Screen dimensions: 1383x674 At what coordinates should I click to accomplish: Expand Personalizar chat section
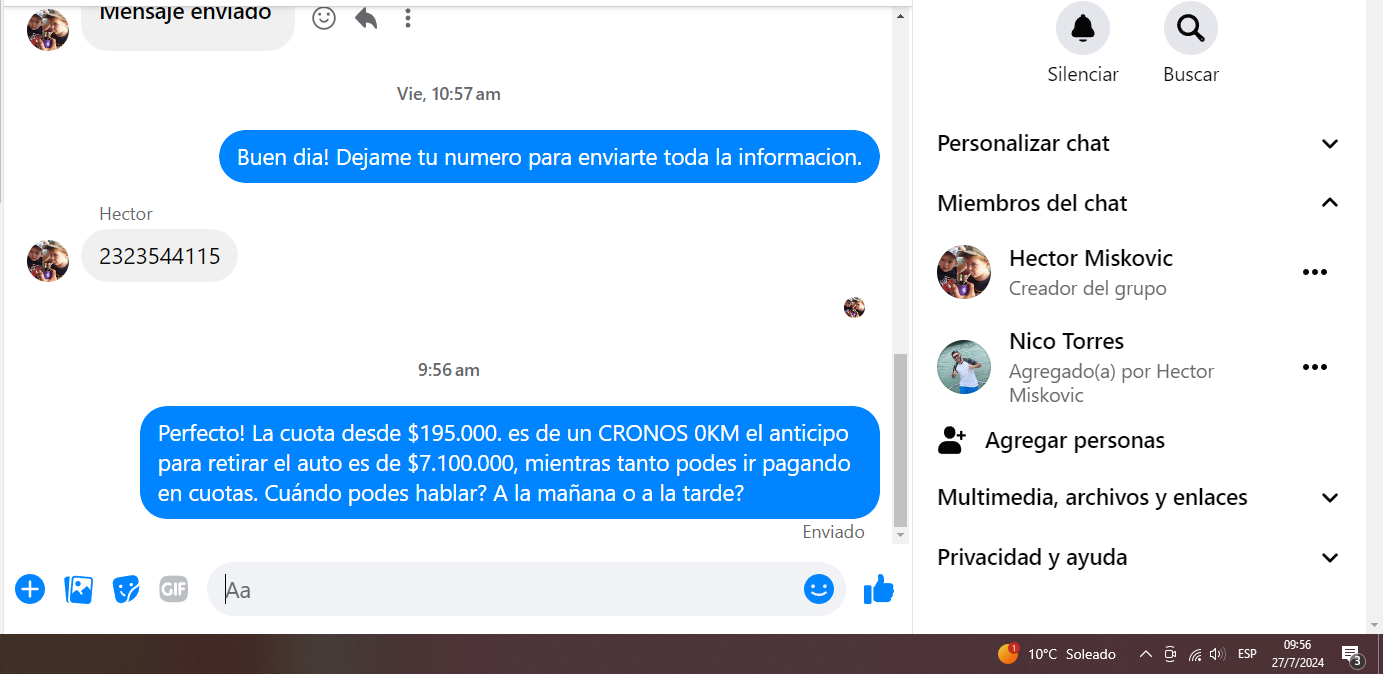(1329, 144)
